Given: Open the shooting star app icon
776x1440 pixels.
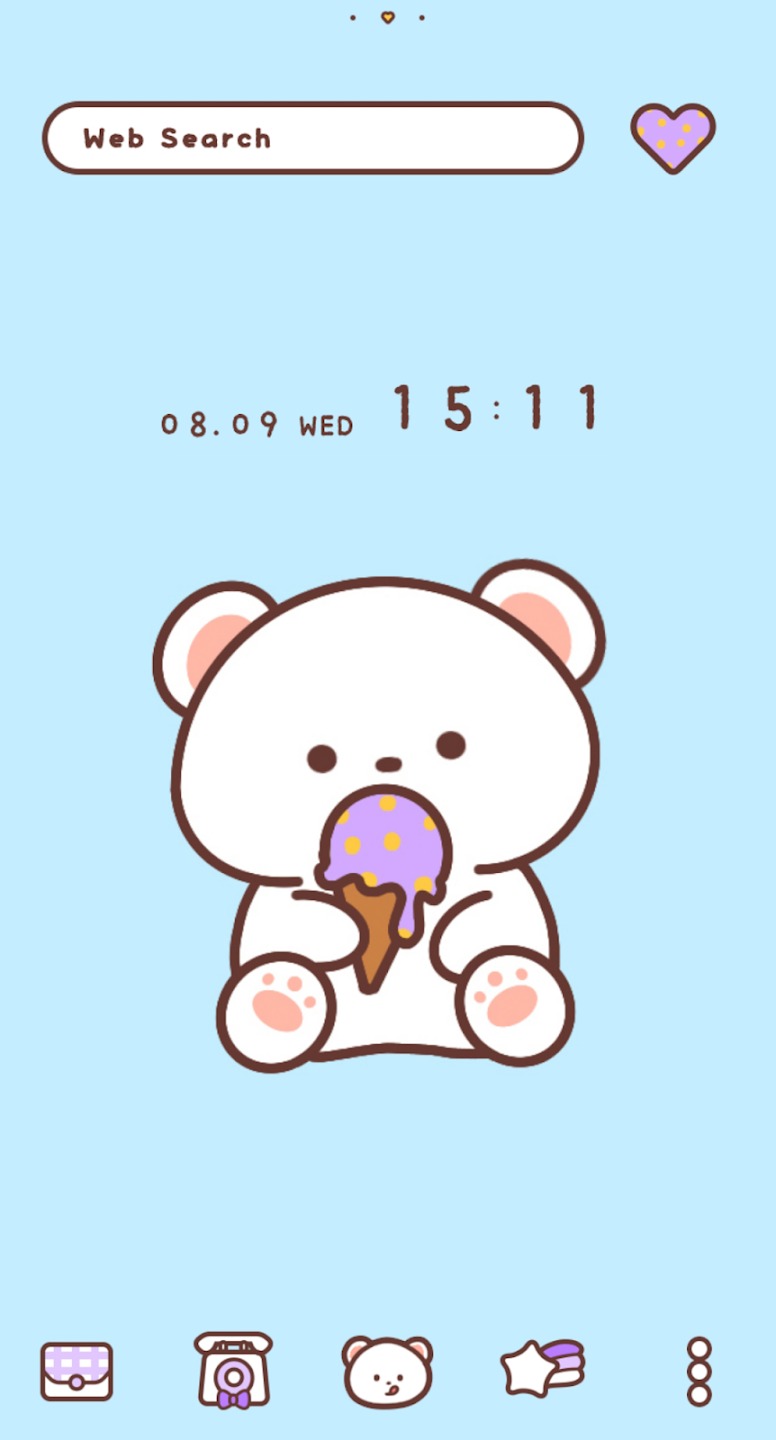Looking at the screenshot, I should tap(543, 1369).
